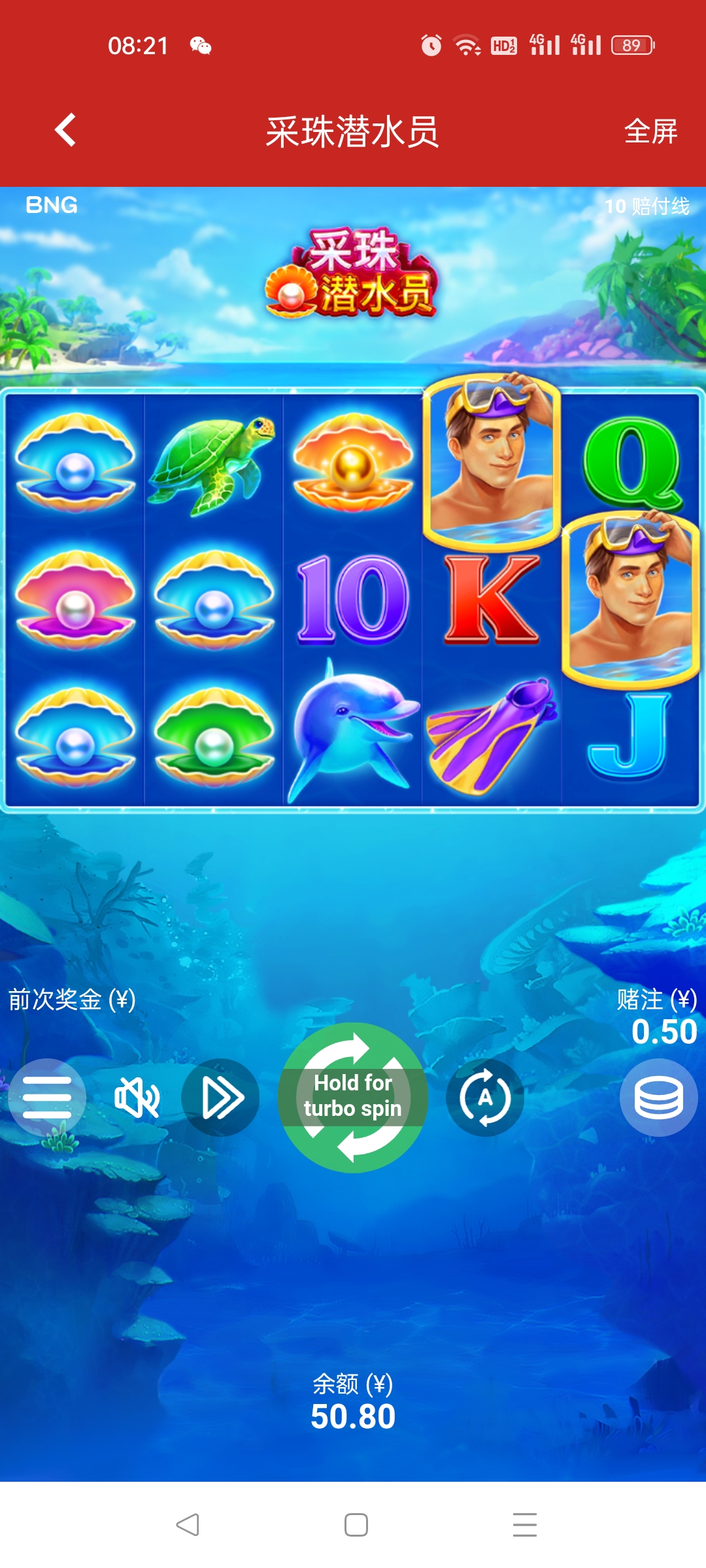The width and height of the screenshot is (706, 1568).
Task: Tap the green spin button
Action: pyautogui.click(x=353, y=1097)
